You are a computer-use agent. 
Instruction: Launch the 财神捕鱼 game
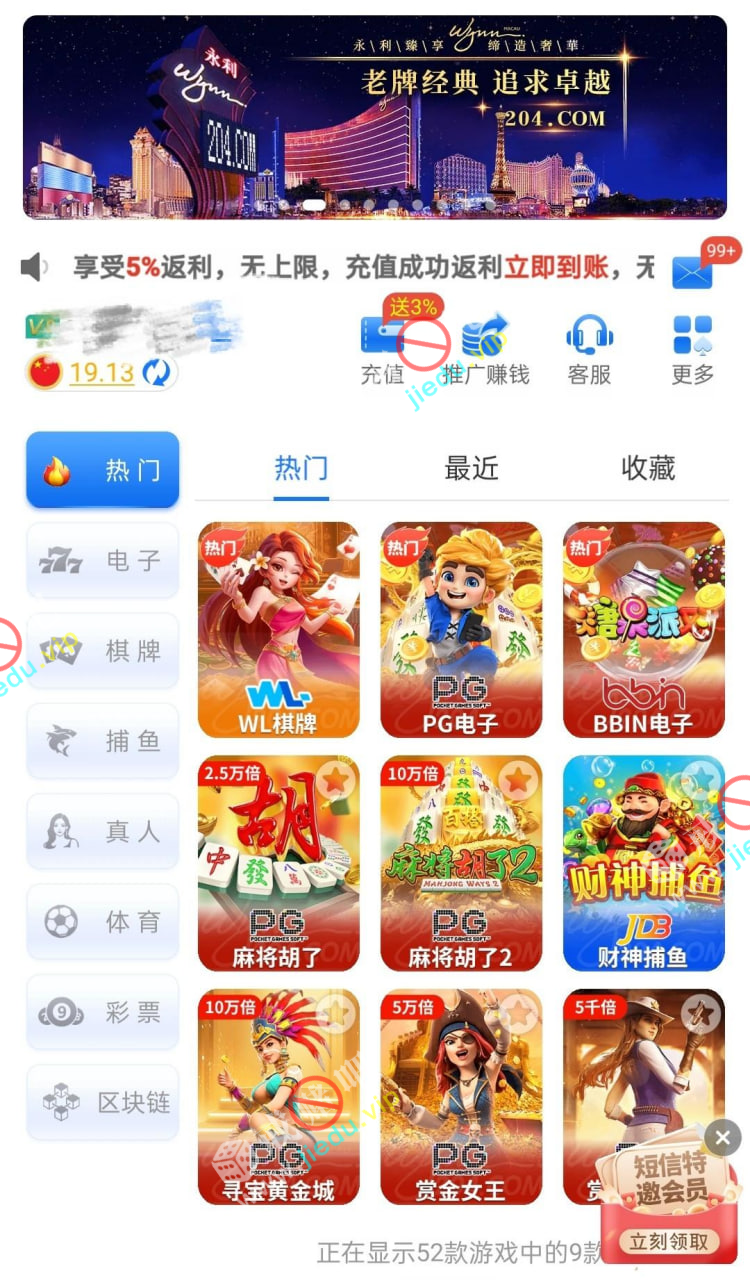point(644,863)
